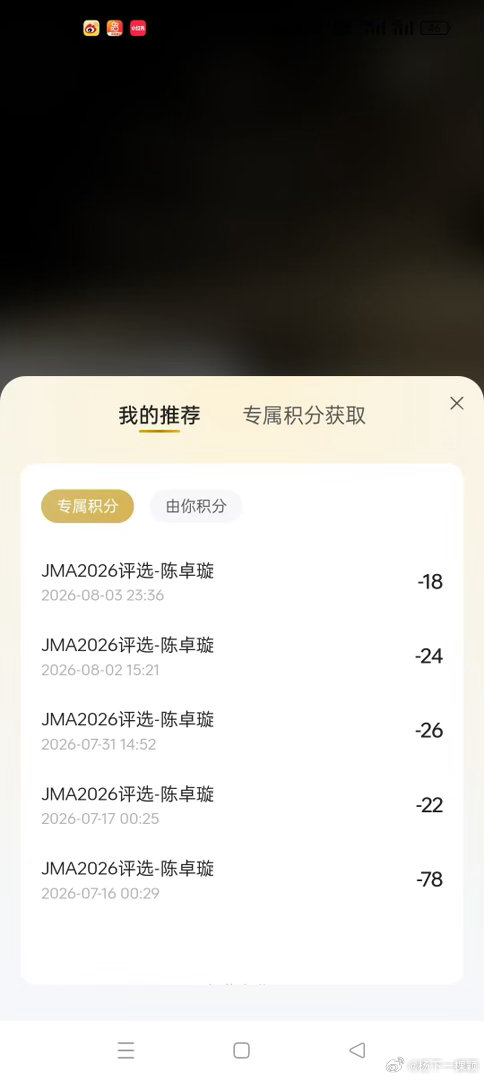Screen dimensions: 484x1080
Task: Close the 我的推荐 bottom sheet
Action: coord(456,404)
